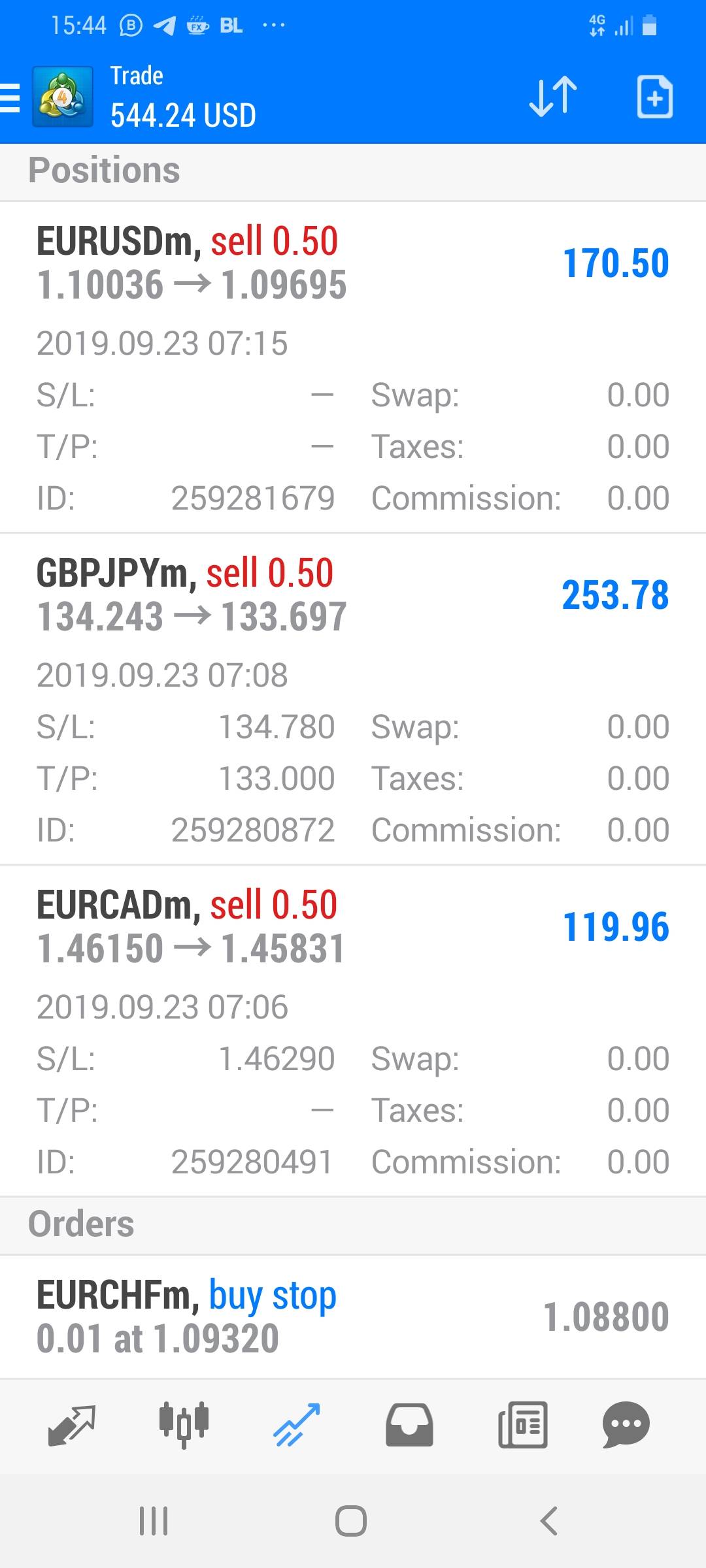Open the History tab

coord(409,1424)
